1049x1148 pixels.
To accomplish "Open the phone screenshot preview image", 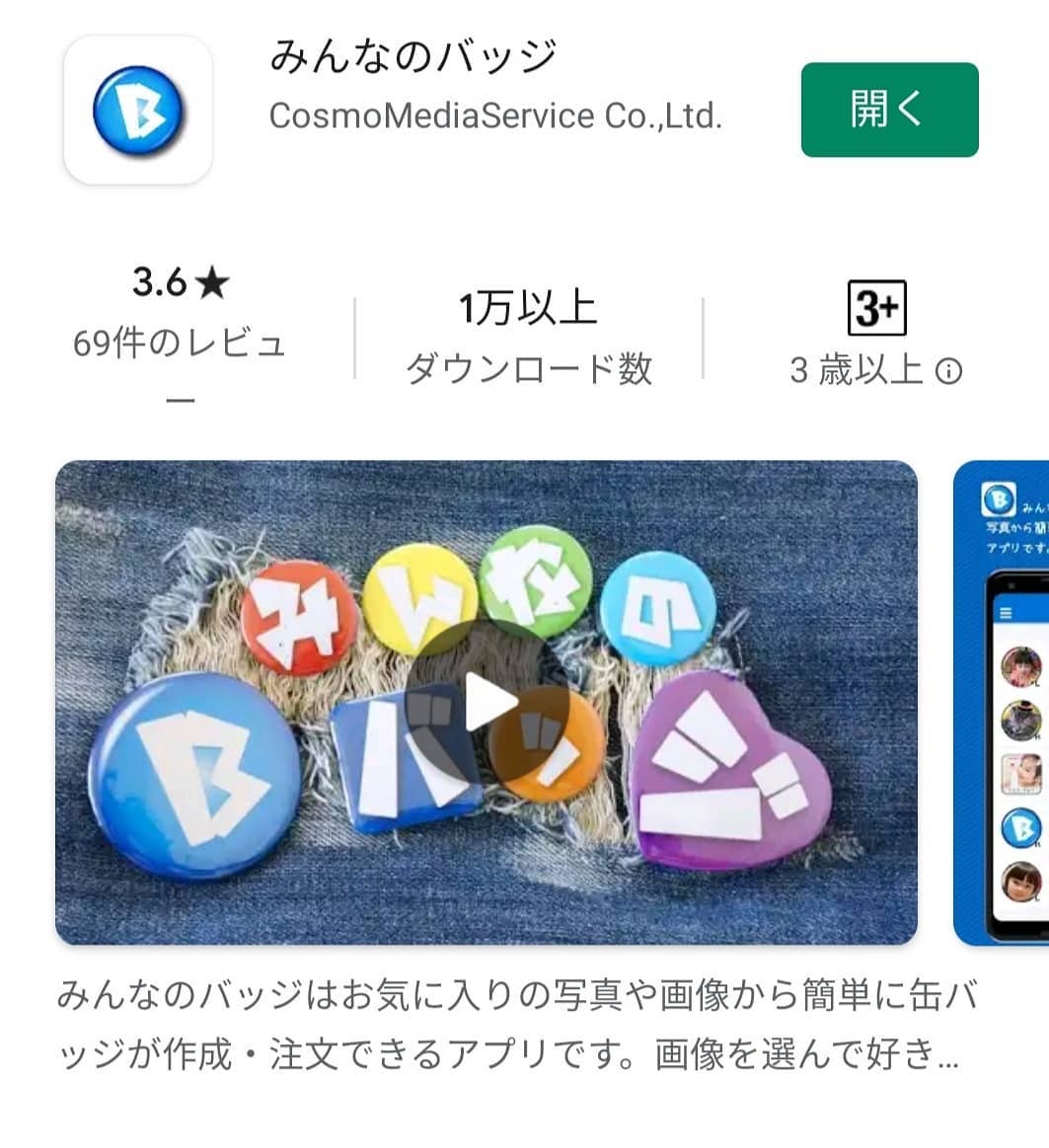I will point(1003,703).
